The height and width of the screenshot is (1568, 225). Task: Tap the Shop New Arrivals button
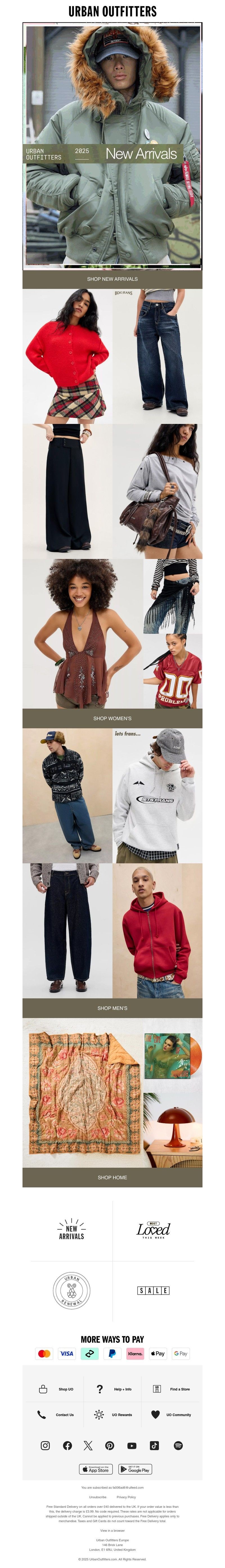coord(112,279)
